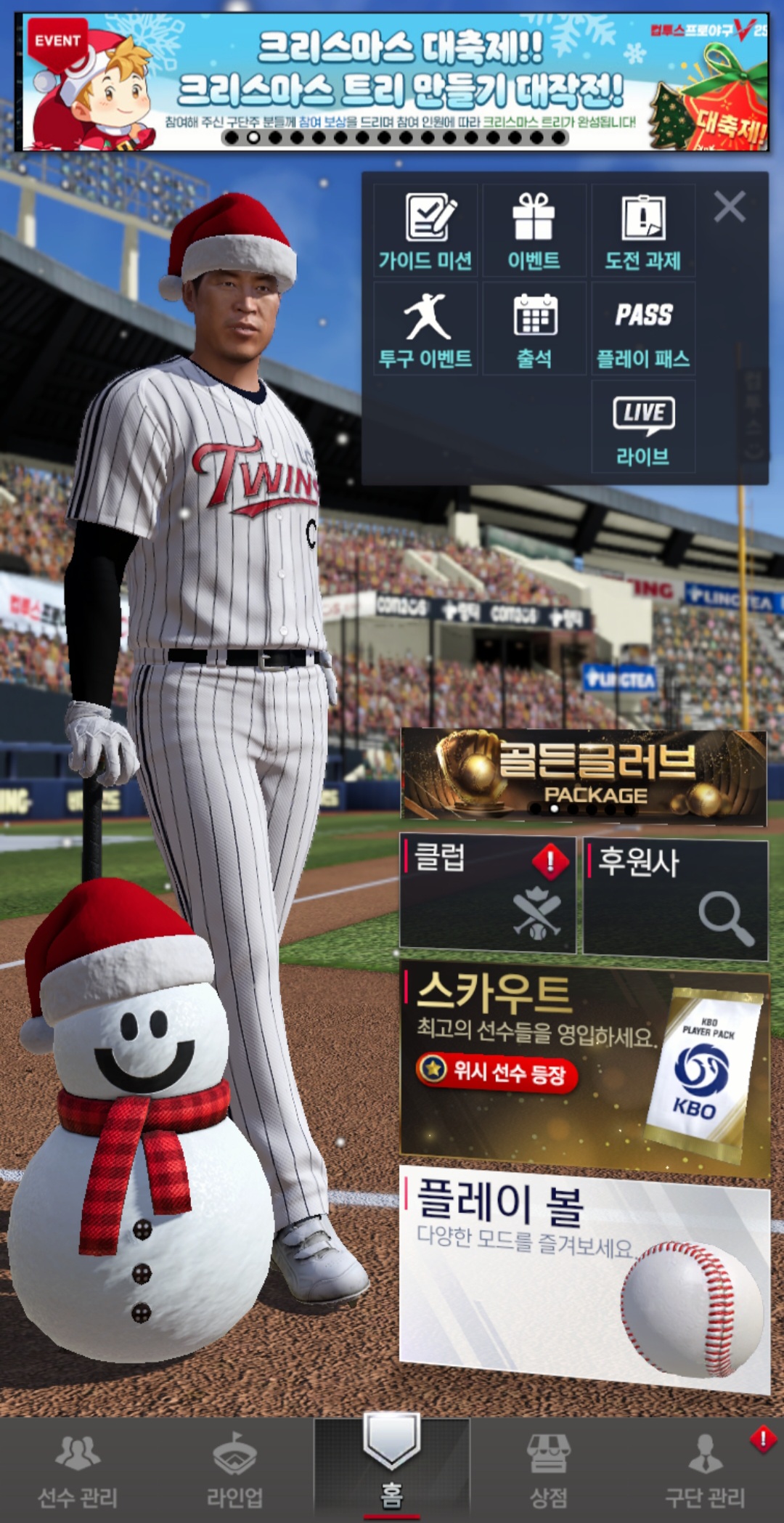Open the 이벤트 gift menu
784x1523 pixels.
point(534,231)
